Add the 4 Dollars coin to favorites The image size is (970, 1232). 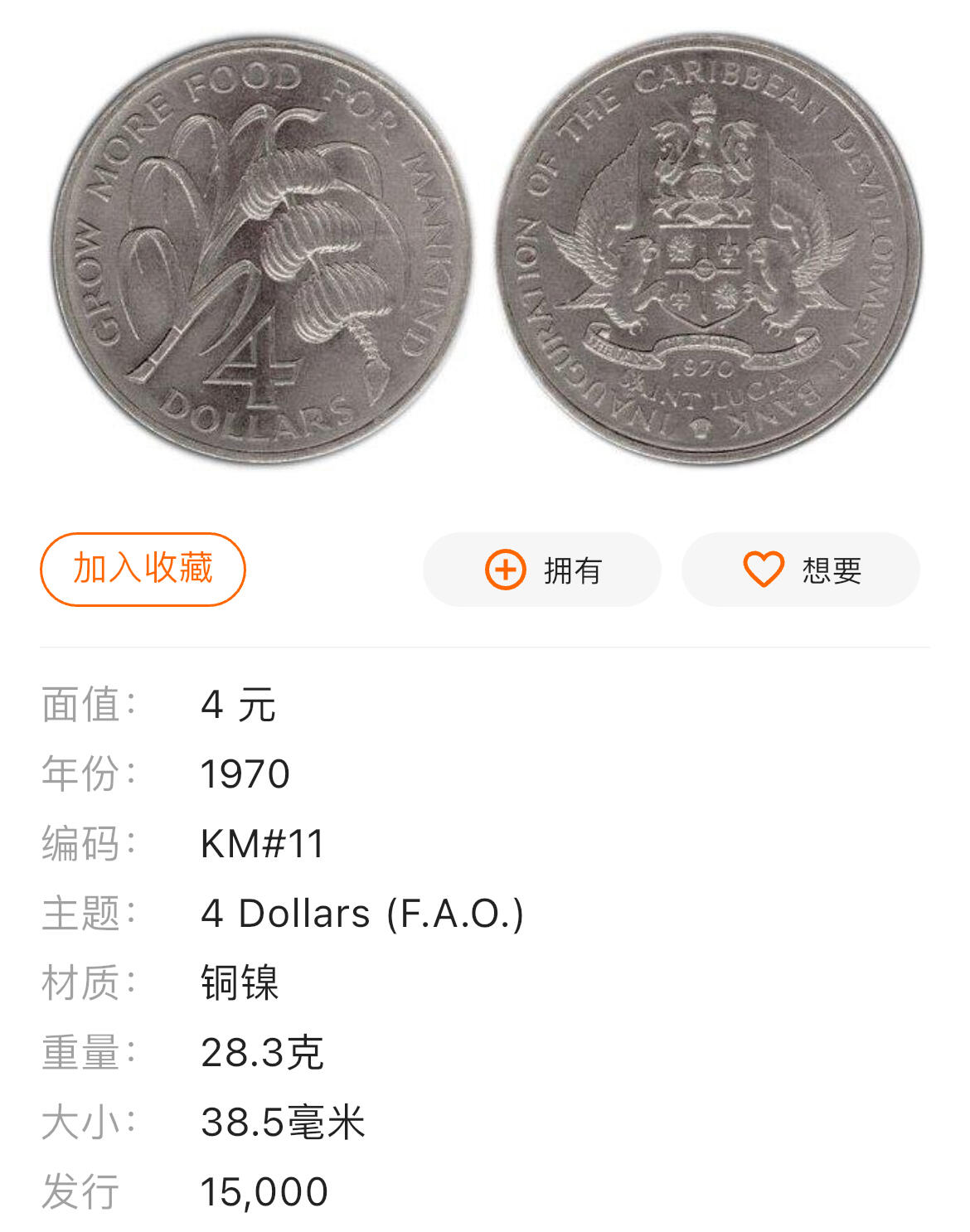coord(143,570)
